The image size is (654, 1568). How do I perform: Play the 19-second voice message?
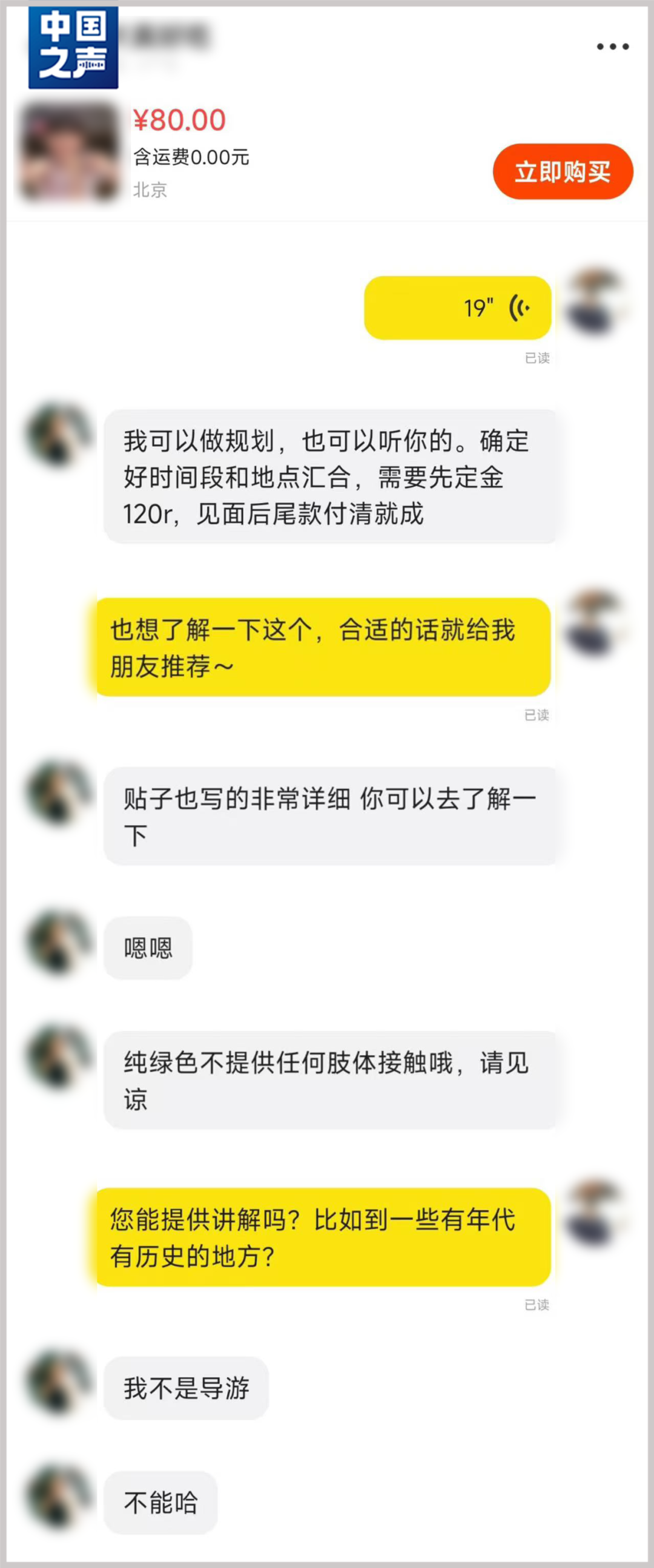pyautogui.click(x=457, y=308)
